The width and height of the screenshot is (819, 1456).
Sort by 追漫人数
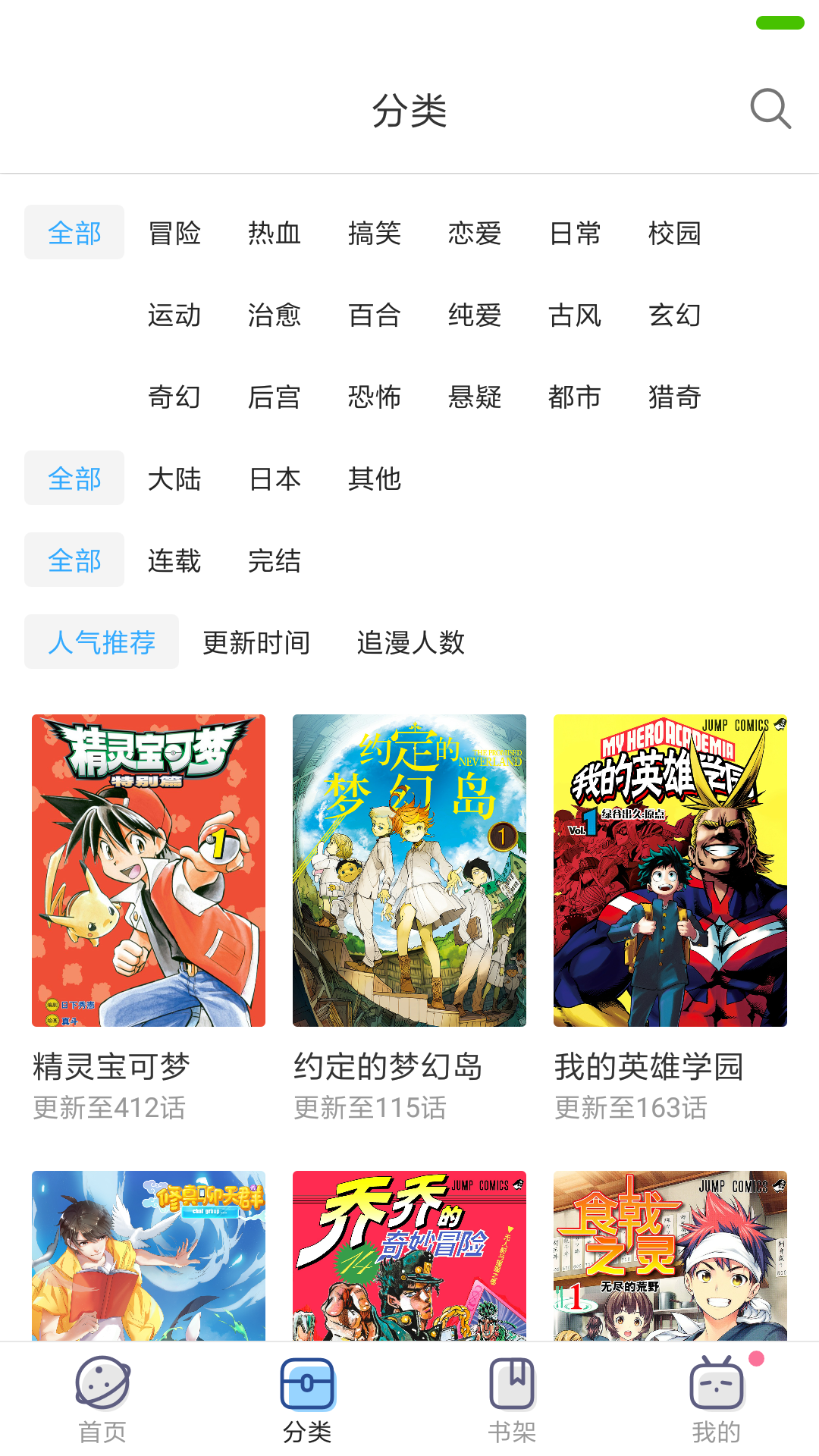pyautogui.click(x=411, y=642)
